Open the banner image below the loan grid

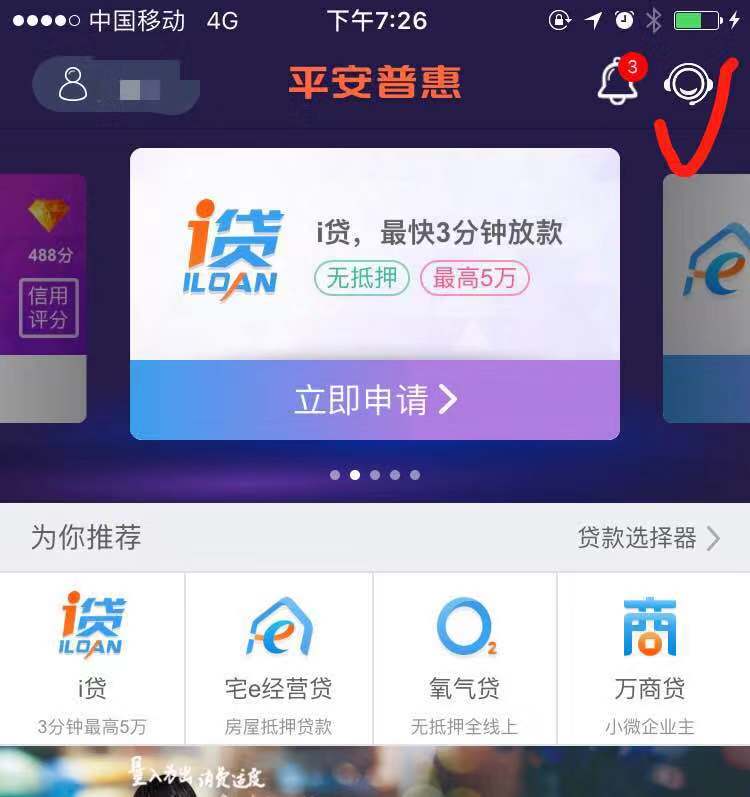375,772
